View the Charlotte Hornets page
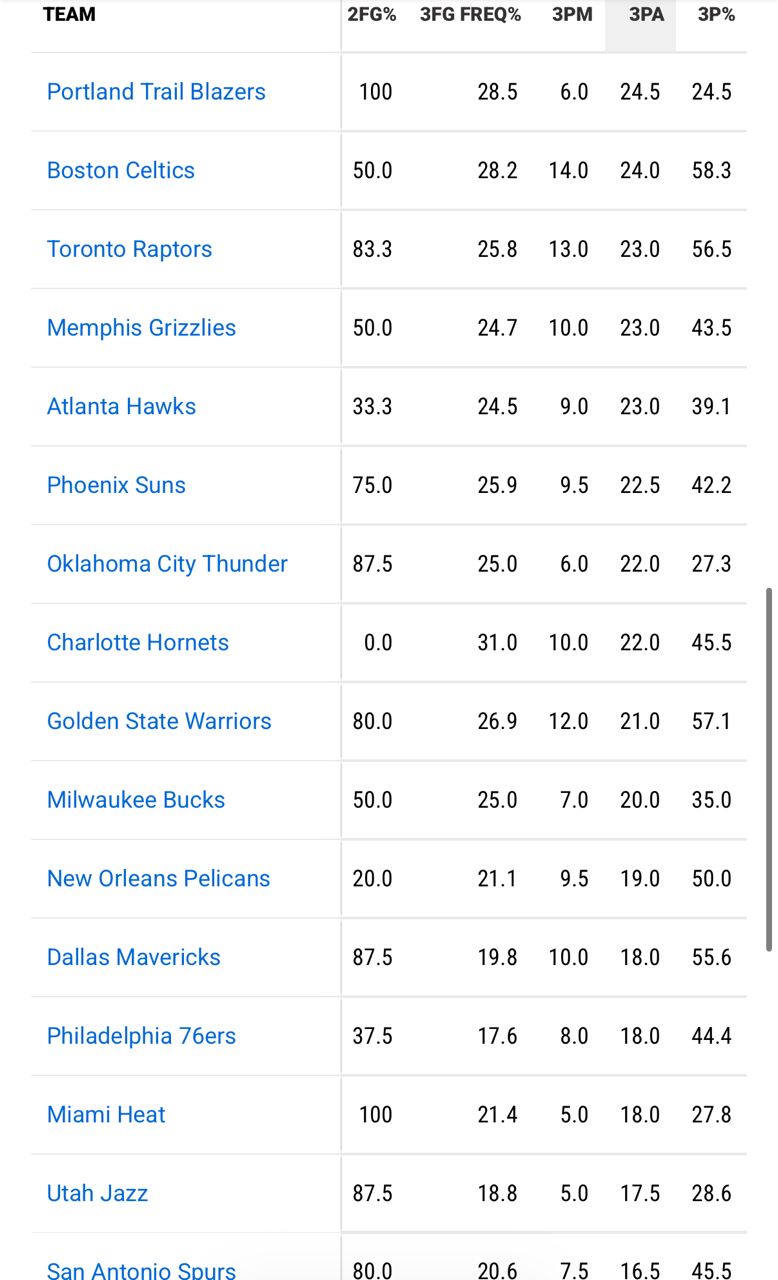Viewport: 778px width, 1280px height. point(138,642)
